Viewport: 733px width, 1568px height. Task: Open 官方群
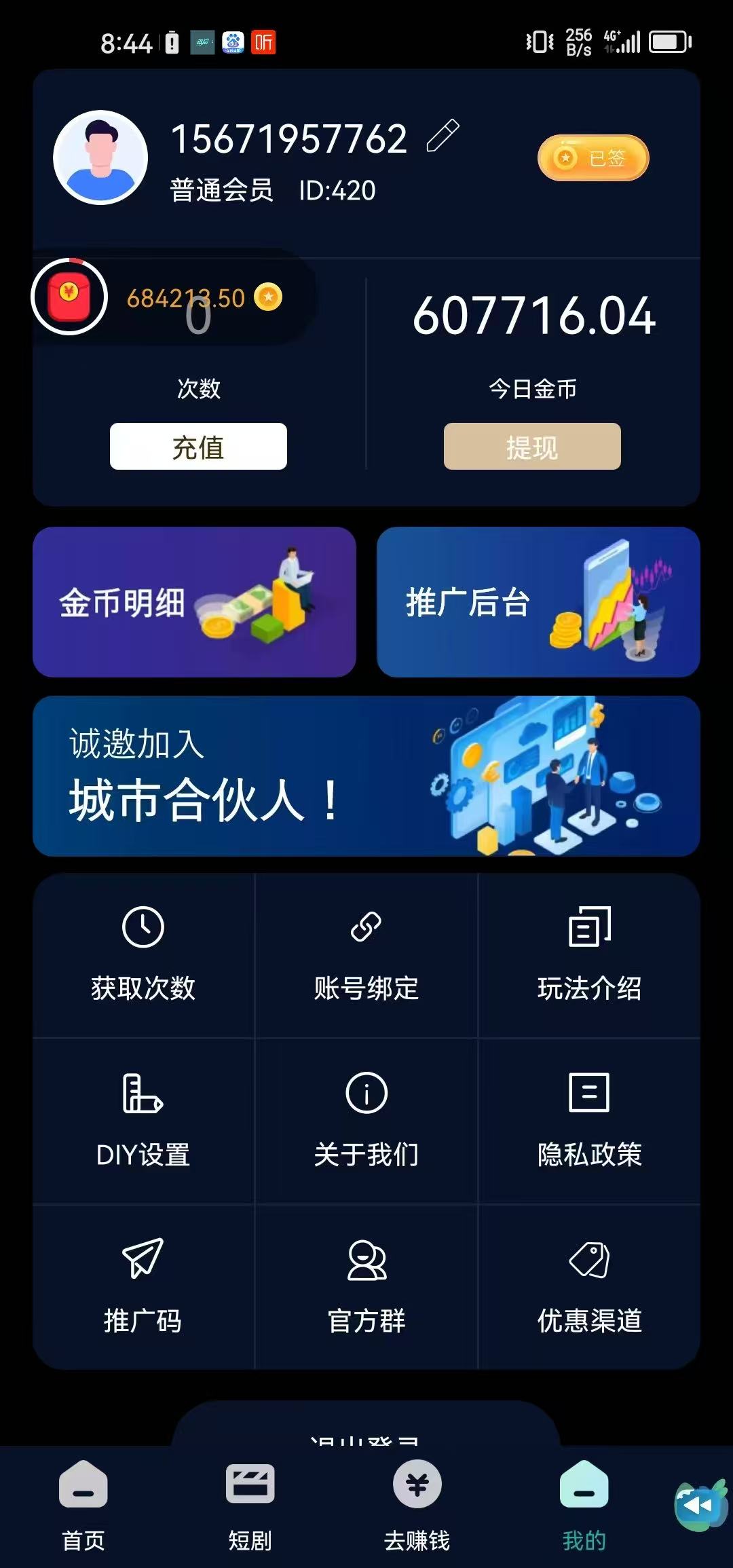point(366,1288)
